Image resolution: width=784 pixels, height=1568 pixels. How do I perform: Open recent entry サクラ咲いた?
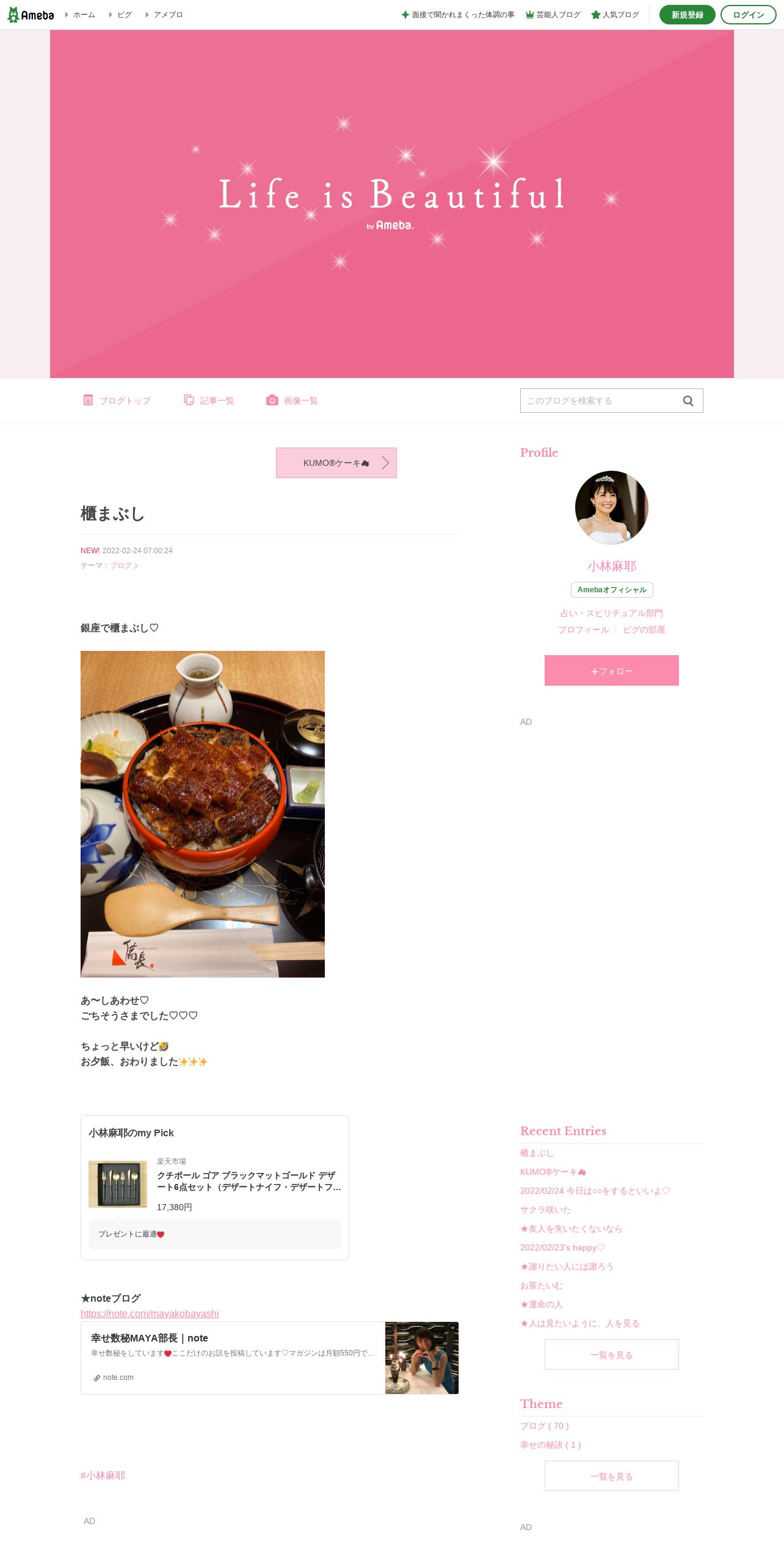click(546, 1210)
